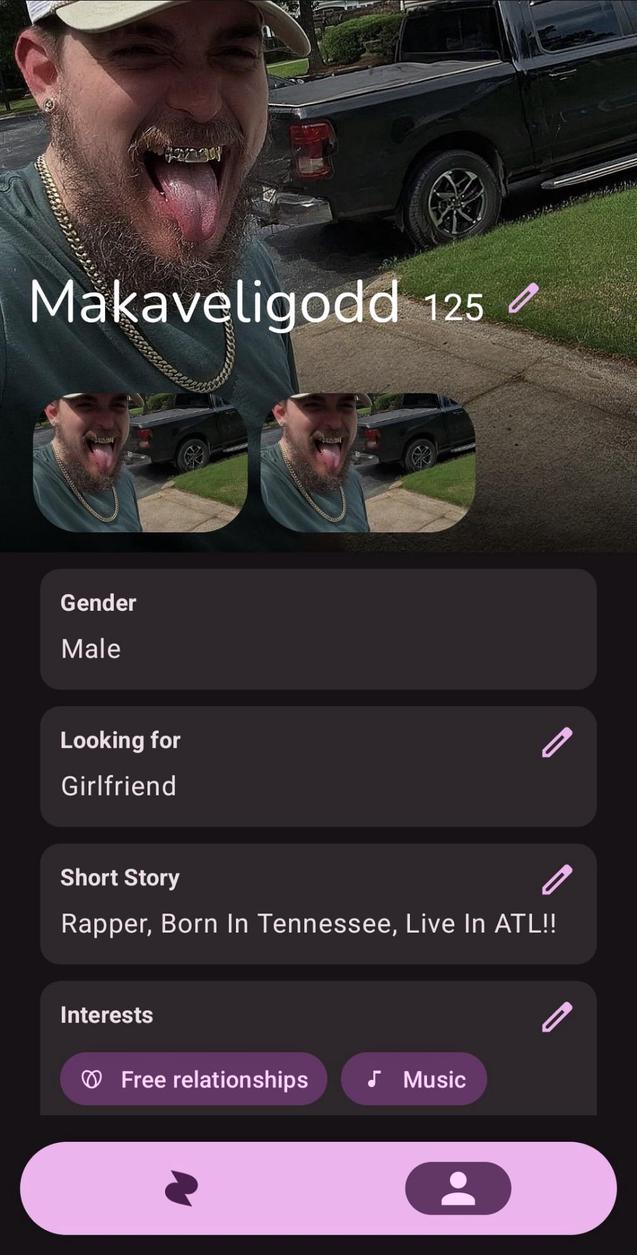The image size is (637, 1255).
Task: Switch to the discover tab in bottom bar
Action: click(181, 1188)
